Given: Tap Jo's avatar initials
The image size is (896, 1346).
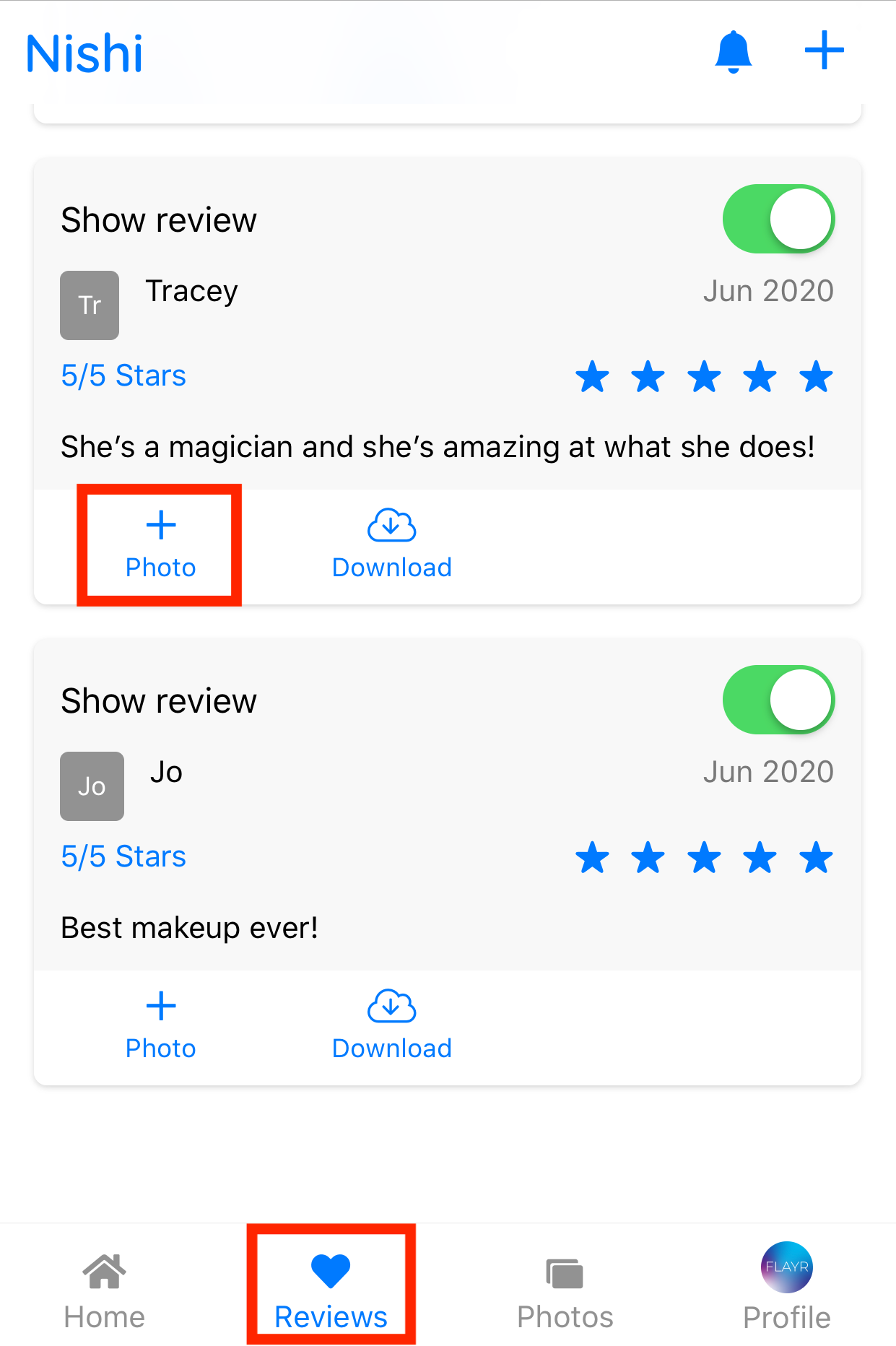Looking at the screenshot, I should tap(92, 786).
